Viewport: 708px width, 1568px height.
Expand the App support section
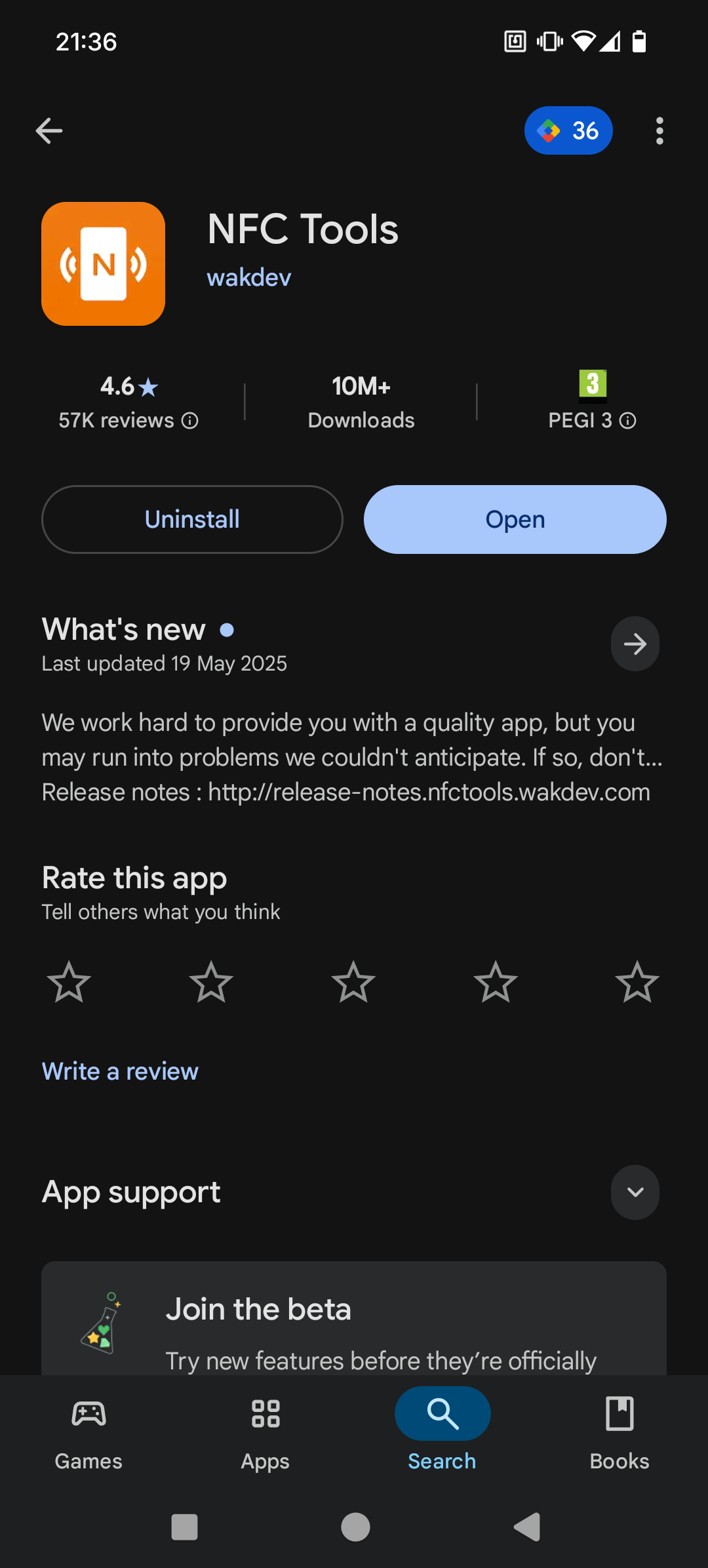[635, 1192]
